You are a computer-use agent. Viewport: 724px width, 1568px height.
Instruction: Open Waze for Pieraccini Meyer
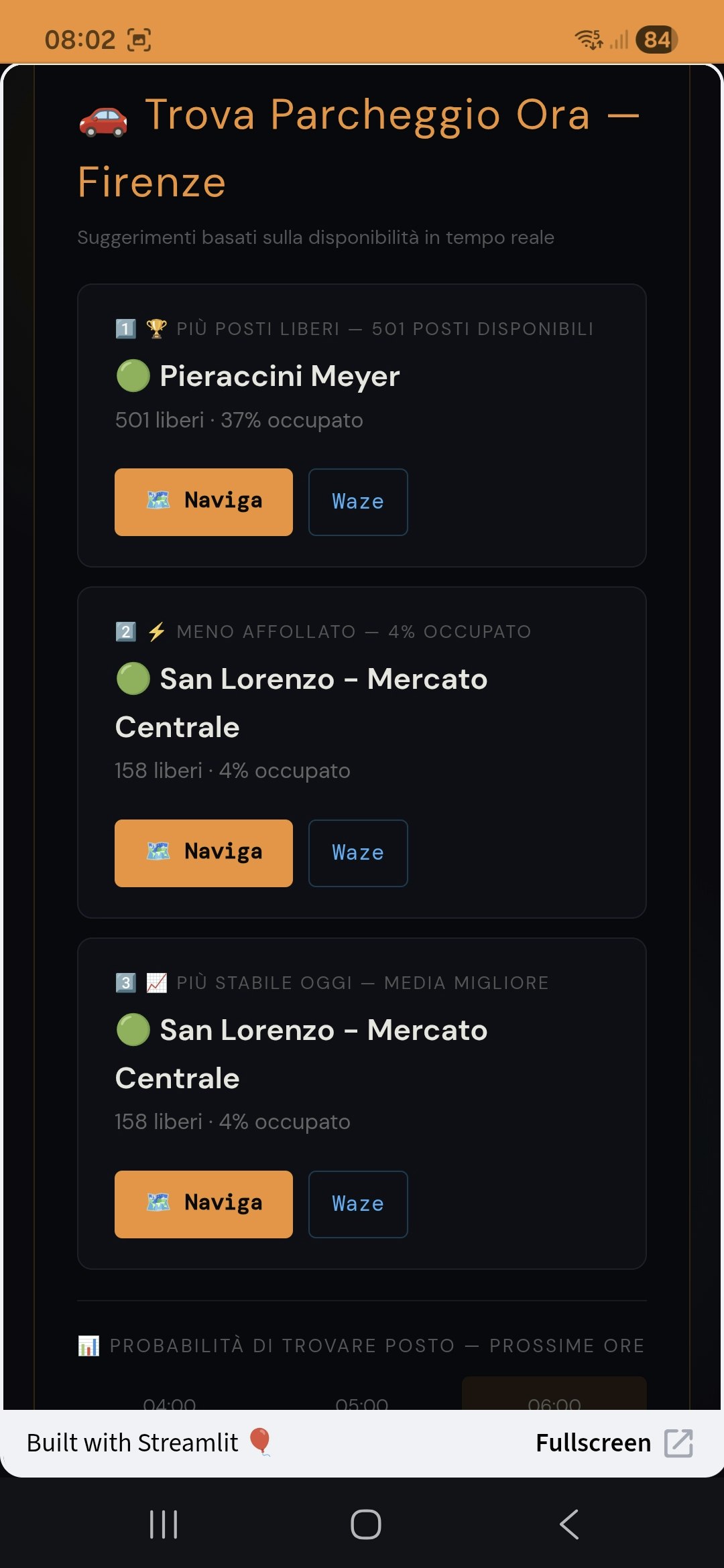point(358,502)
